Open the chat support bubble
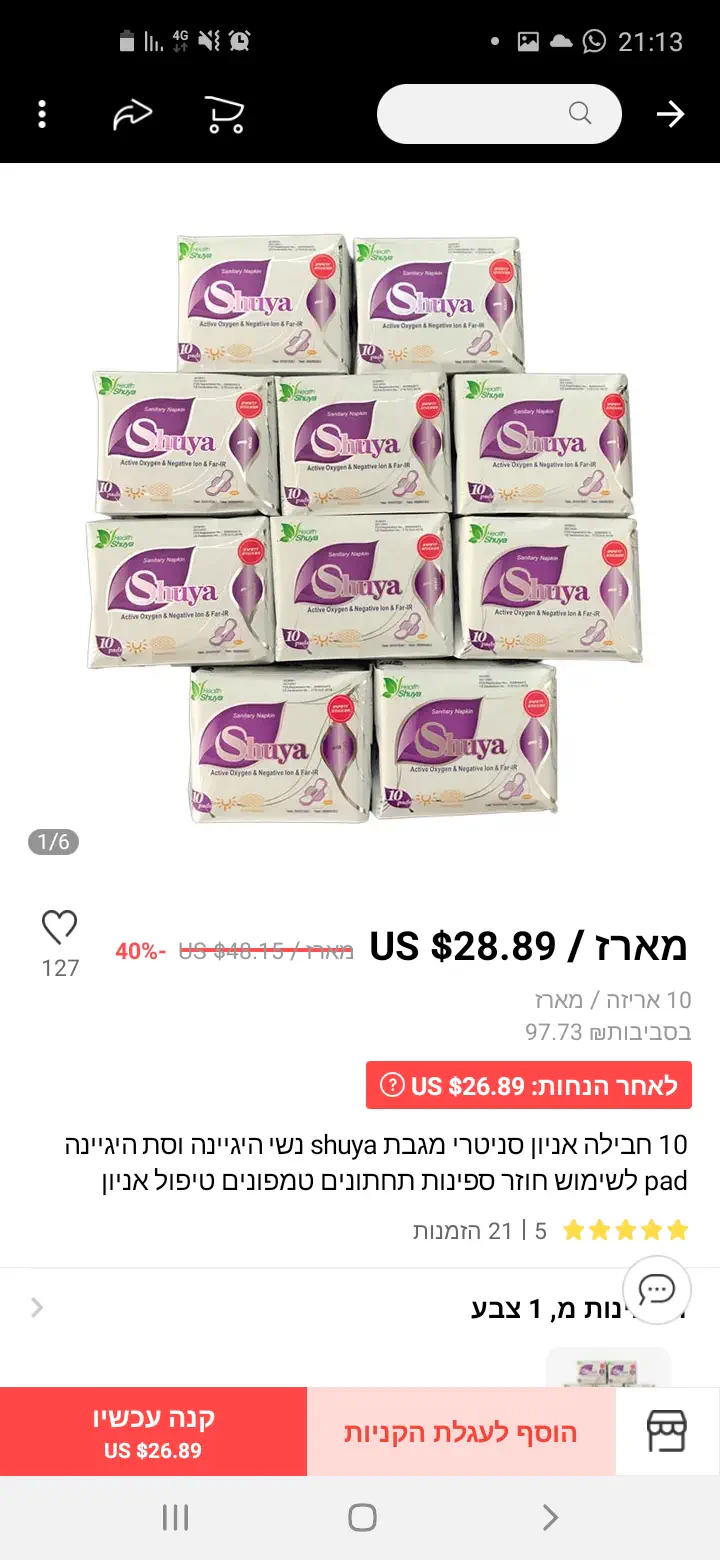Image resolution: width=720 pixels, height=1560 pixels. click(657, 1290)
